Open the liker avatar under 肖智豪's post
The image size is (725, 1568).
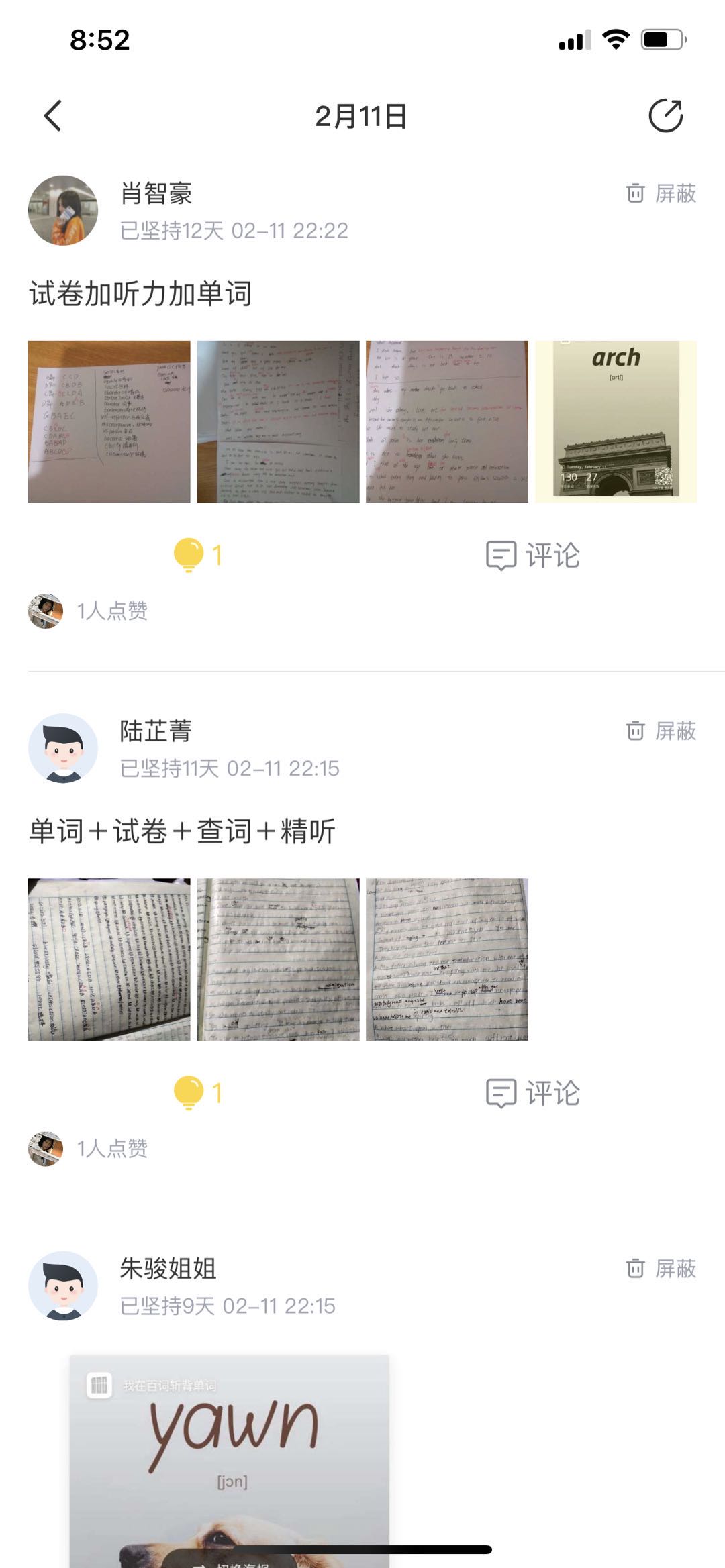[46, 611]
